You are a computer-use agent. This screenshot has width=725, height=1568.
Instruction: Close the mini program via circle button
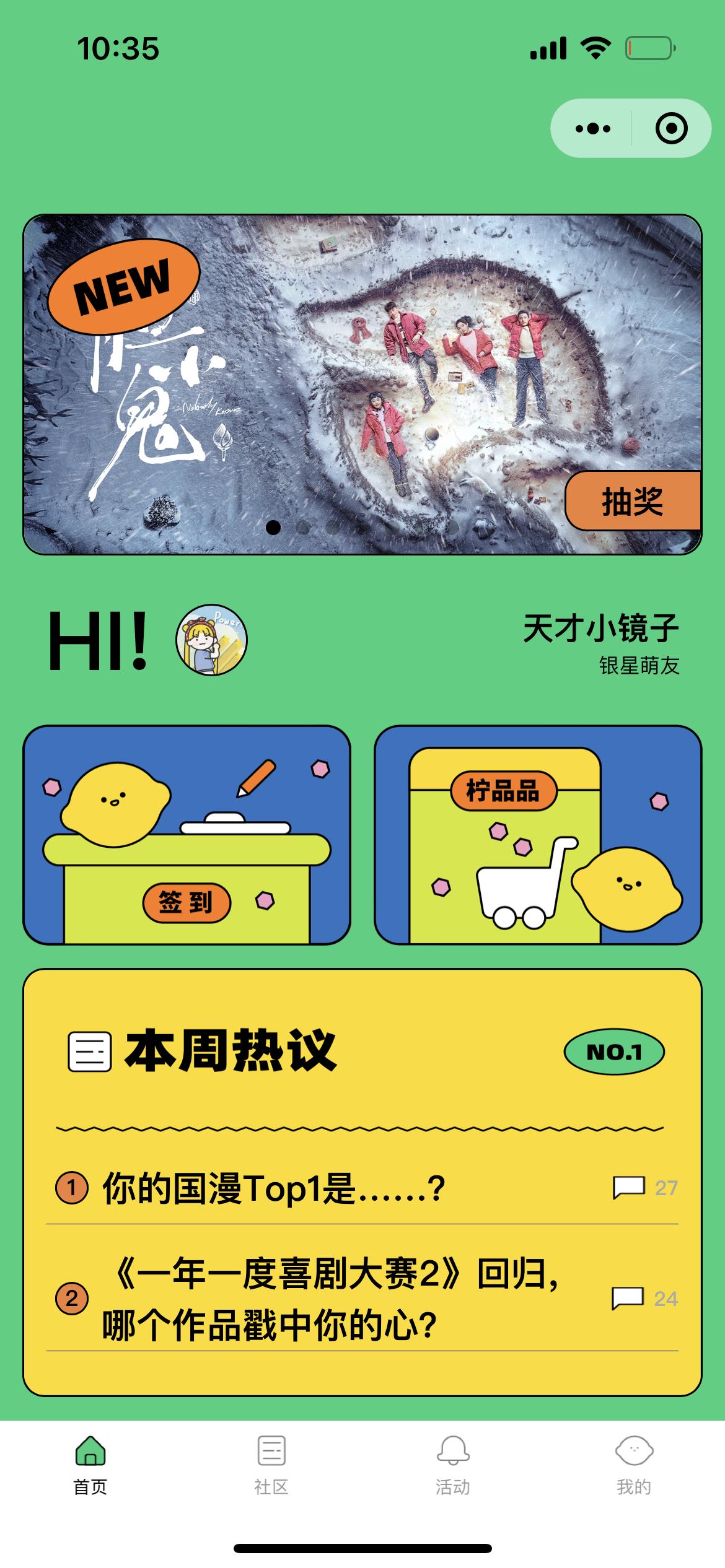(x=671, y=129)
